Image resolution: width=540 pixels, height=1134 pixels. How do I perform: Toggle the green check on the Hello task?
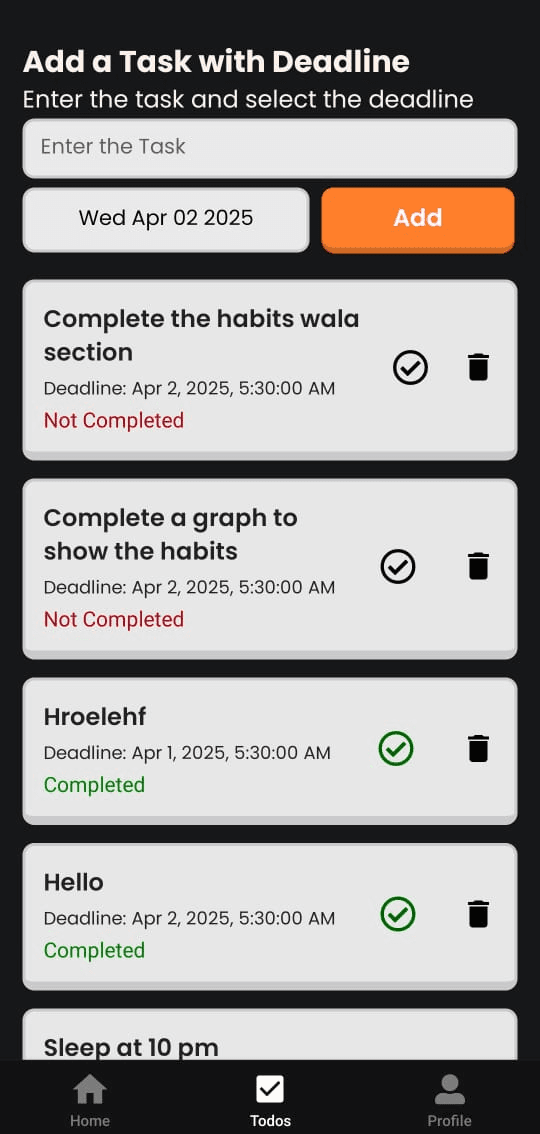click(x=398, y=914)
